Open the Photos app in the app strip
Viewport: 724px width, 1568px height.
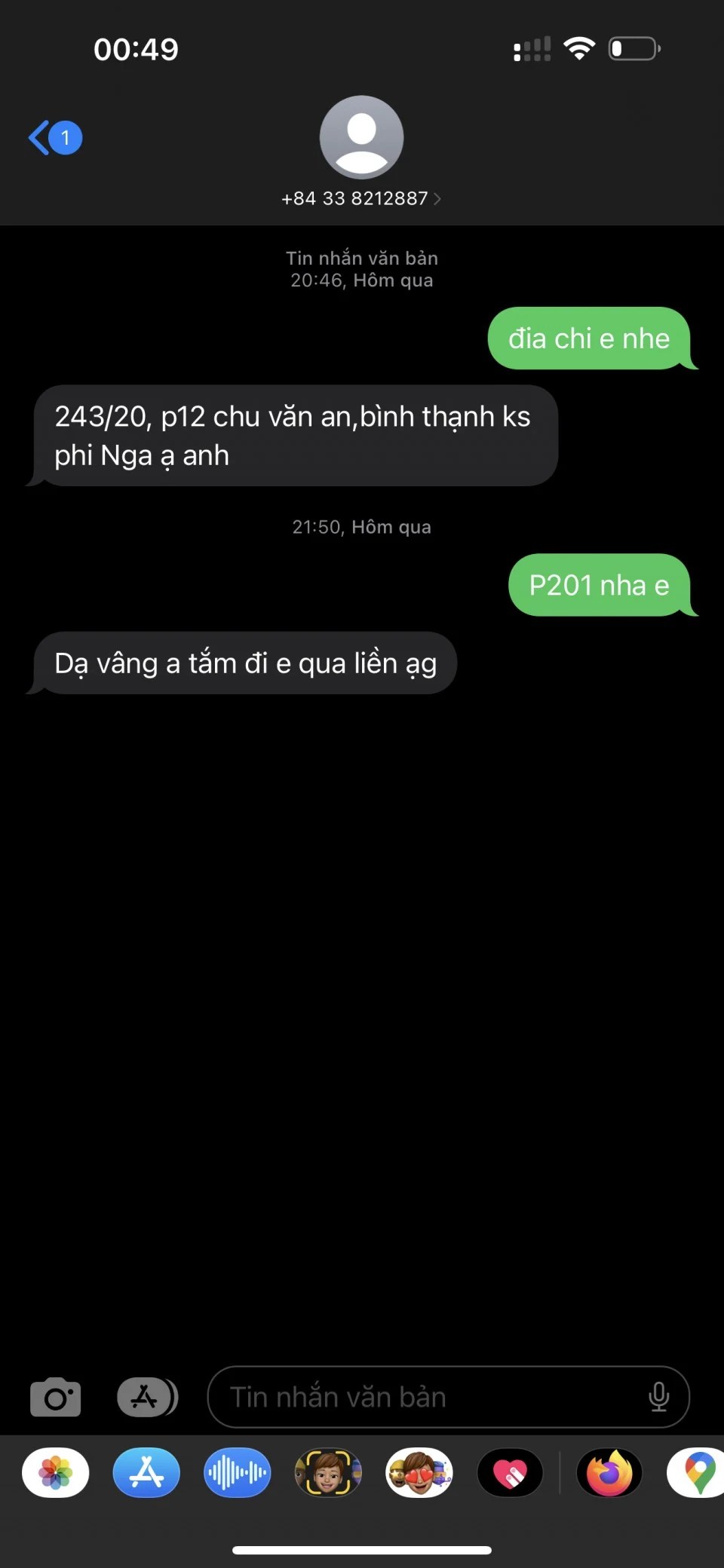56,1472
